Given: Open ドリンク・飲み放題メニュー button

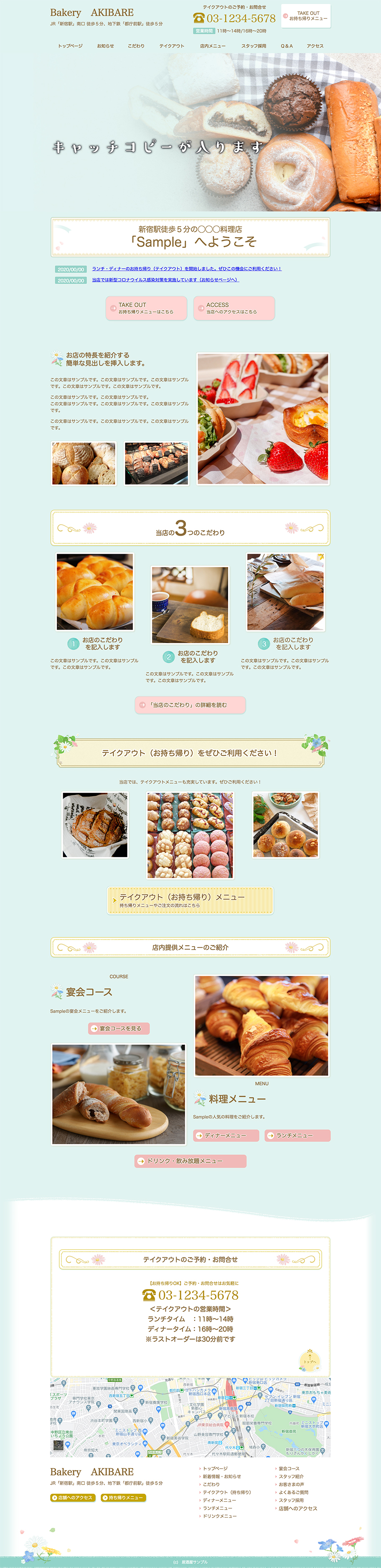Looking at the screenshot, I should (x=190, y=1161).
